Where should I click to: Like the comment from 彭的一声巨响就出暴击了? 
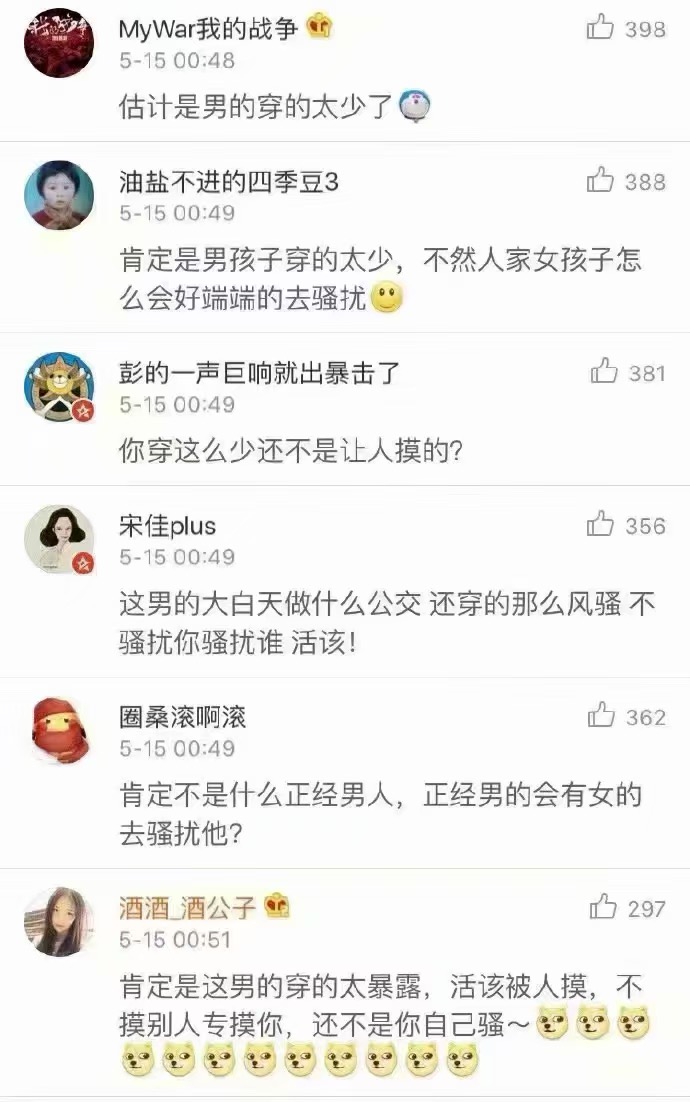pyautogui.click(x=604, y=371)
